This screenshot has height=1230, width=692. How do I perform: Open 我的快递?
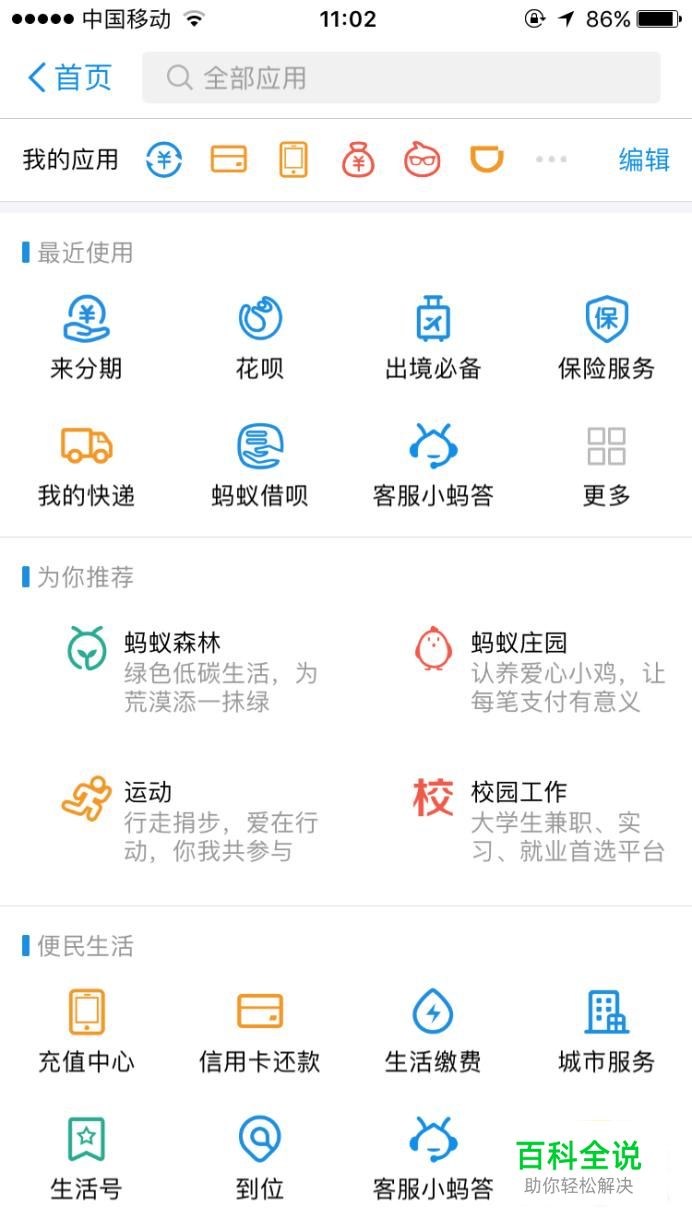pyautogui.click(x=86, y=465)
